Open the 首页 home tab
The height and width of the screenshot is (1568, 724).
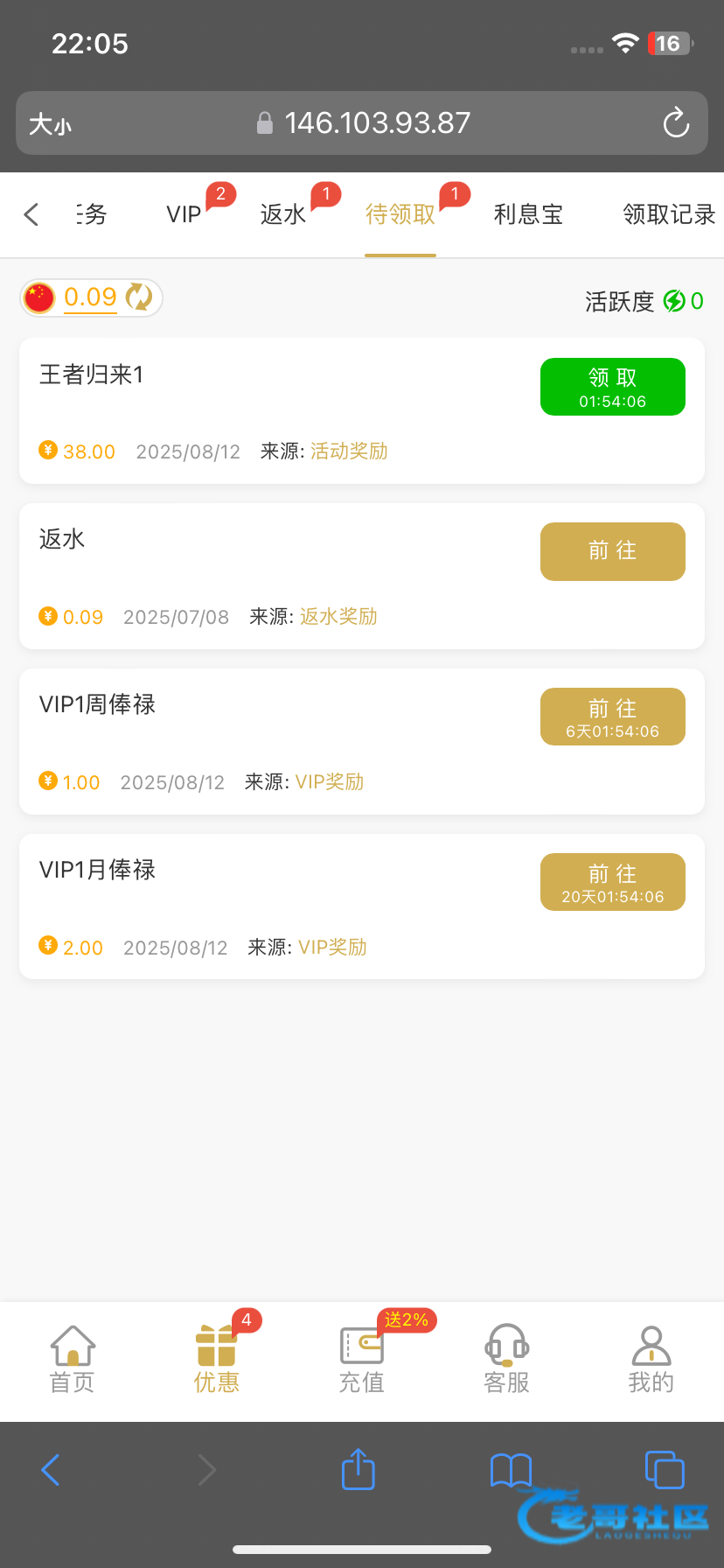73,1359
